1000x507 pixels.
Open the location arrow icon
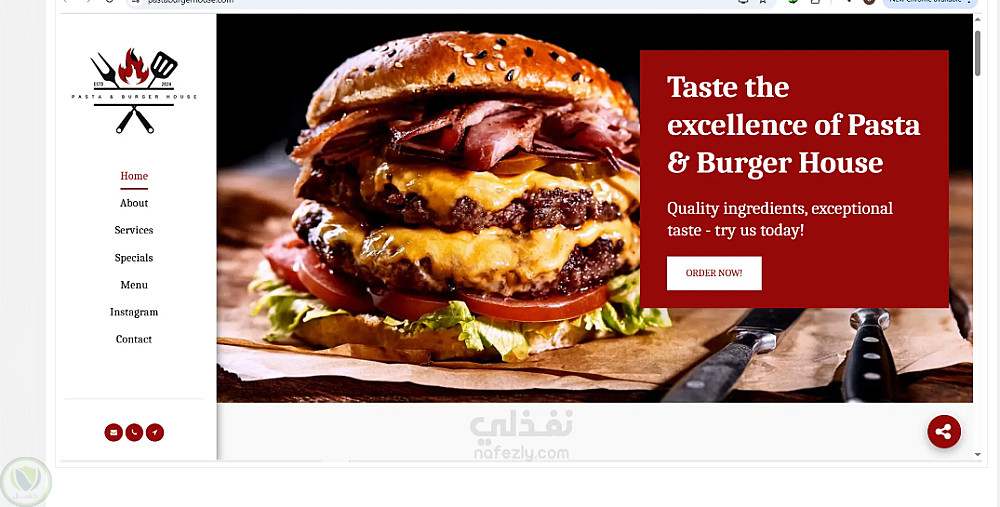coord(154,432)
